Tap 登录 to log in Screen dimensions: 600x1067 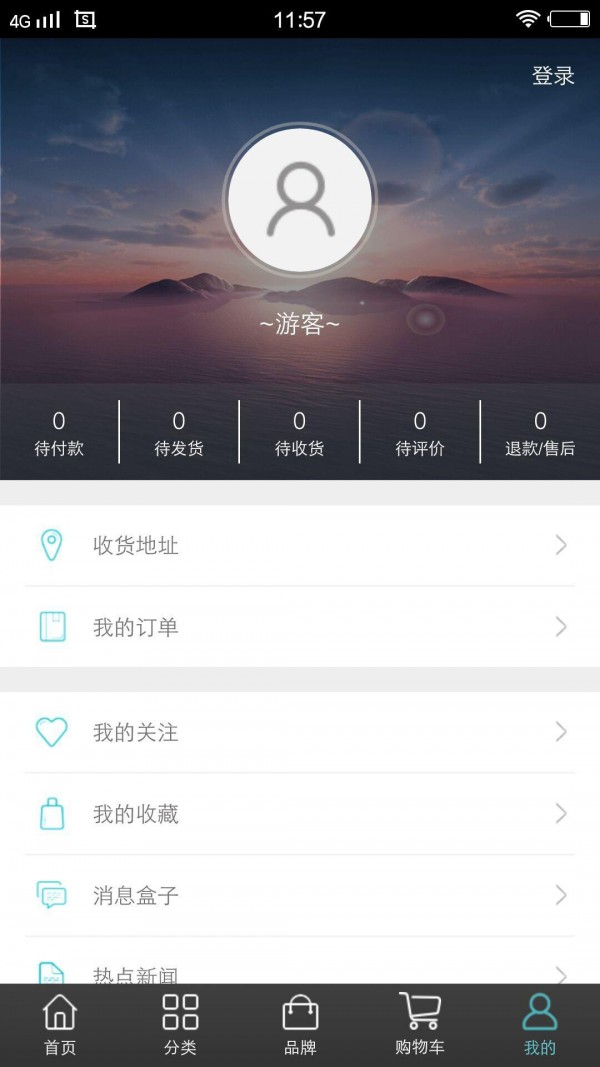(x=553, y=76)
